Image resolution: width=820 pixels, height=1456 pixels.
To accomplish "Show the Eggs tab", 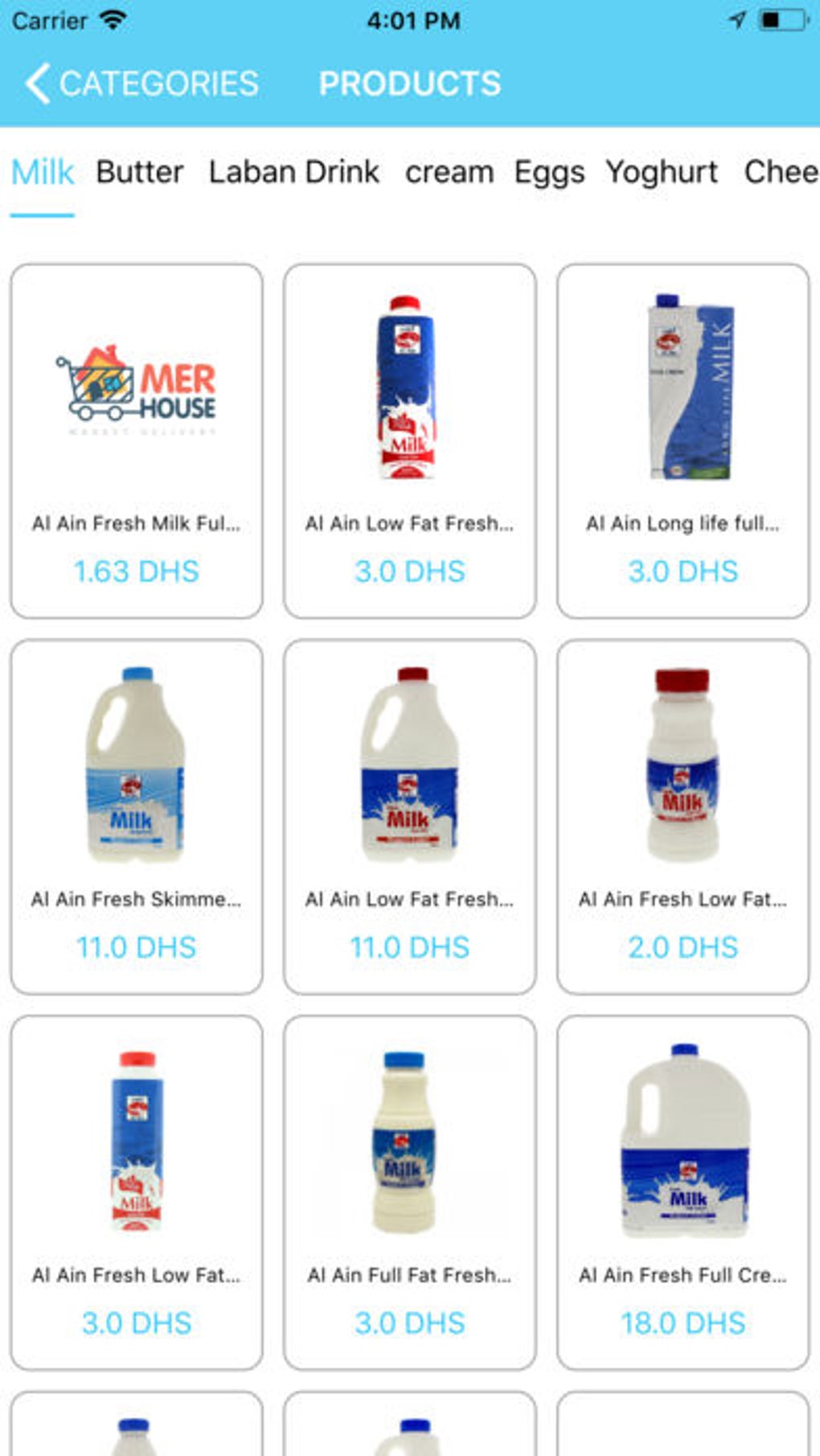I will [x=549, y=172].
